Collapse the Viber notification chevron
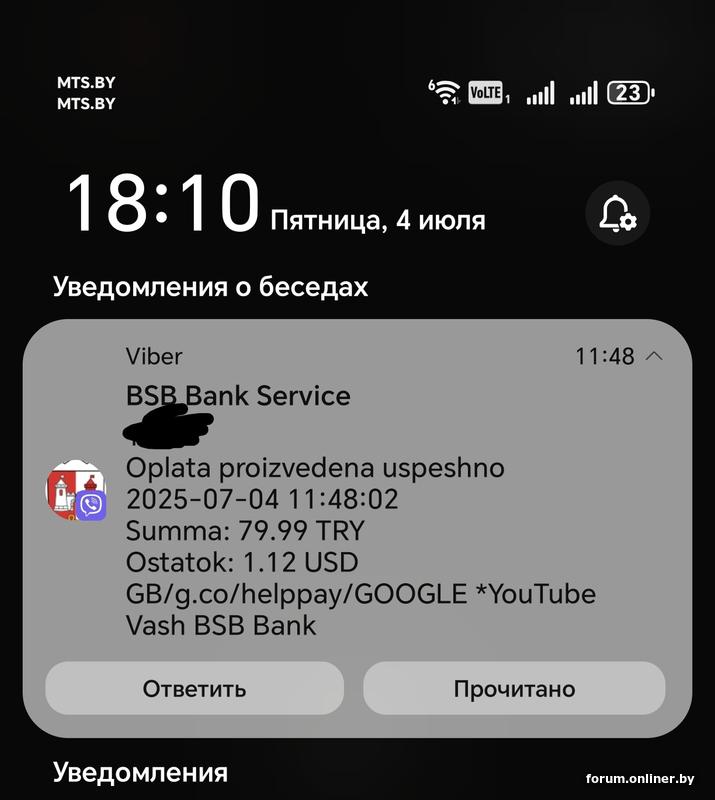The width and height of the screenshot is (715, 800). pyautogui.click(x=654, y=356)
